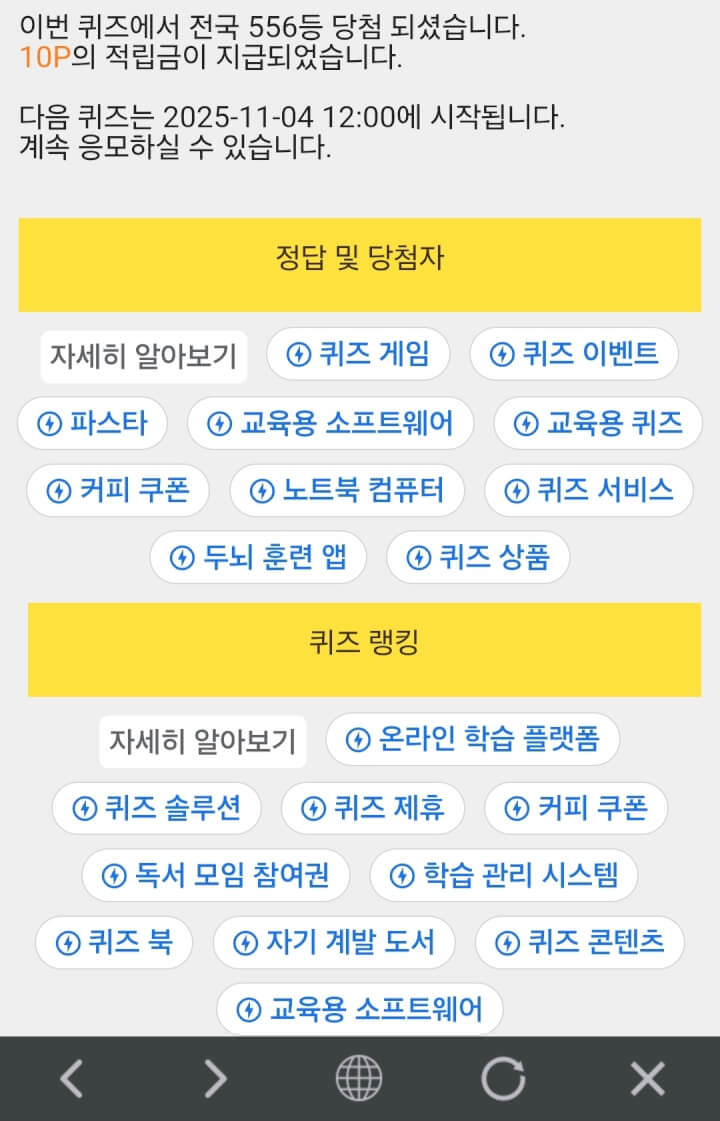The height and width of the screenshot is (1121, 720).
Task: Open the 독서 모임 참여권 chip
Action: point(215,876)
